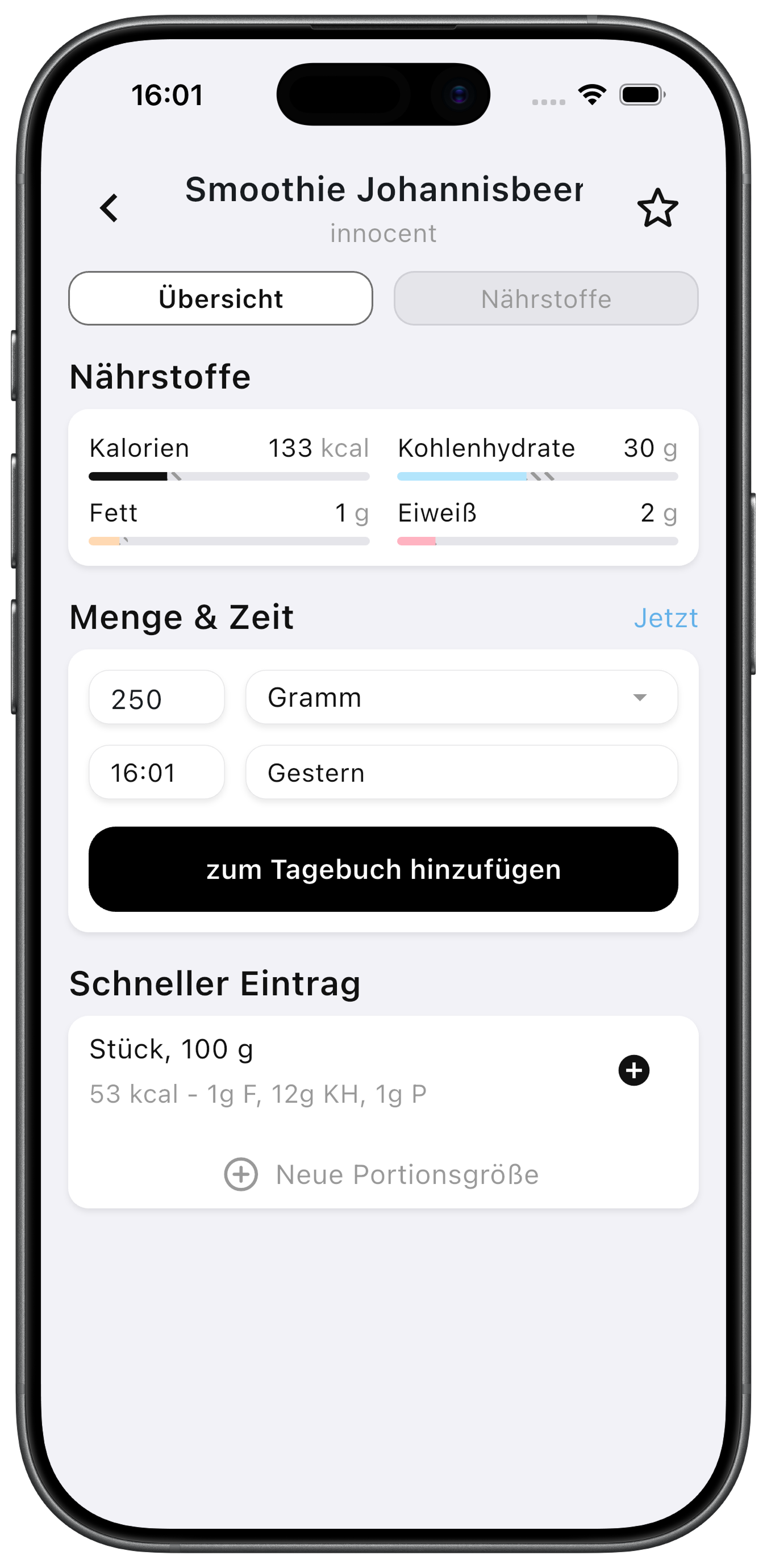Click the Nährstoffe section heading
This screenshot has height=1568, width=767.
(160, 376)
